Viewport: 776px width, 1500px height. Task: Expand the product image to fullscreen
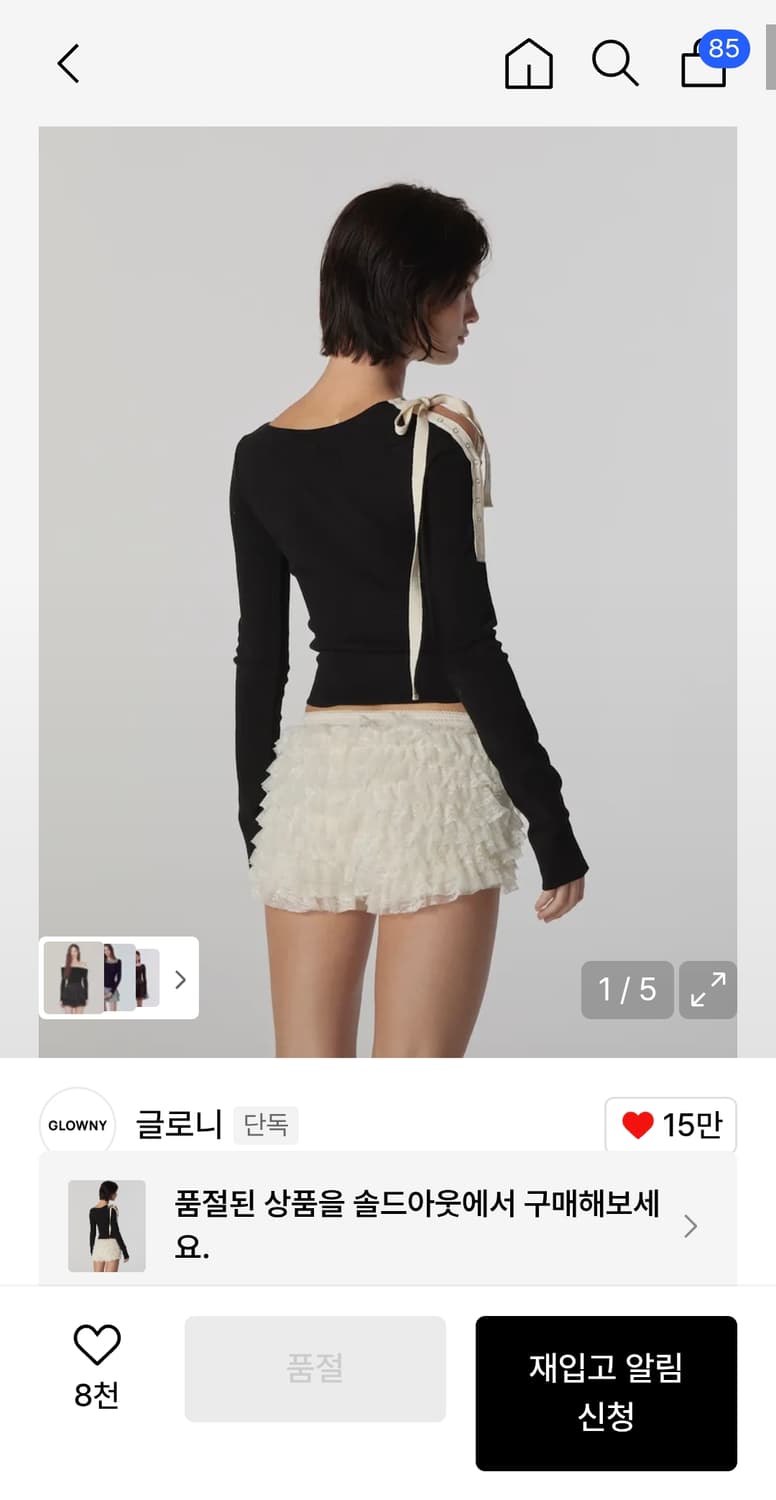click(708, 990)
